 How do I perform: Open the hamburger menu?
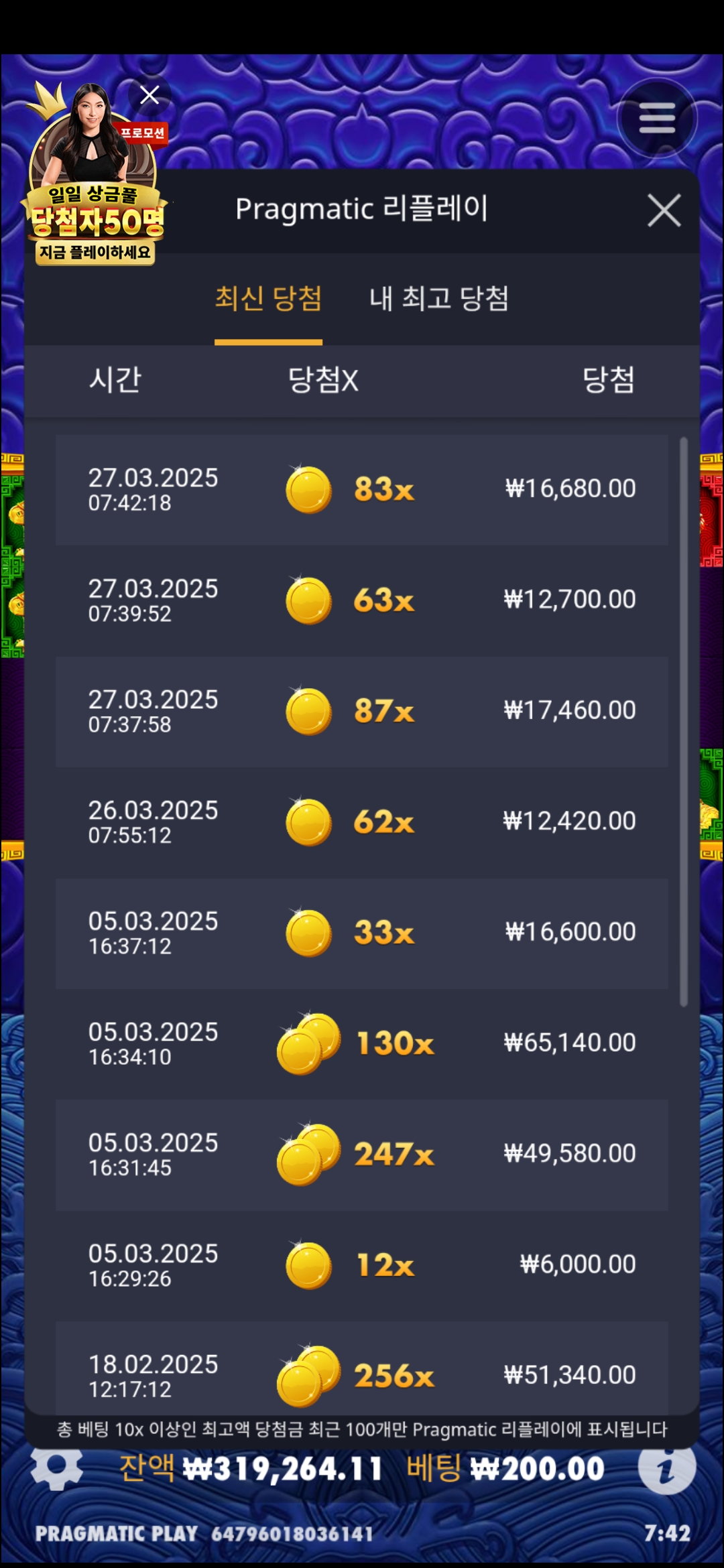tap(656, 119)
